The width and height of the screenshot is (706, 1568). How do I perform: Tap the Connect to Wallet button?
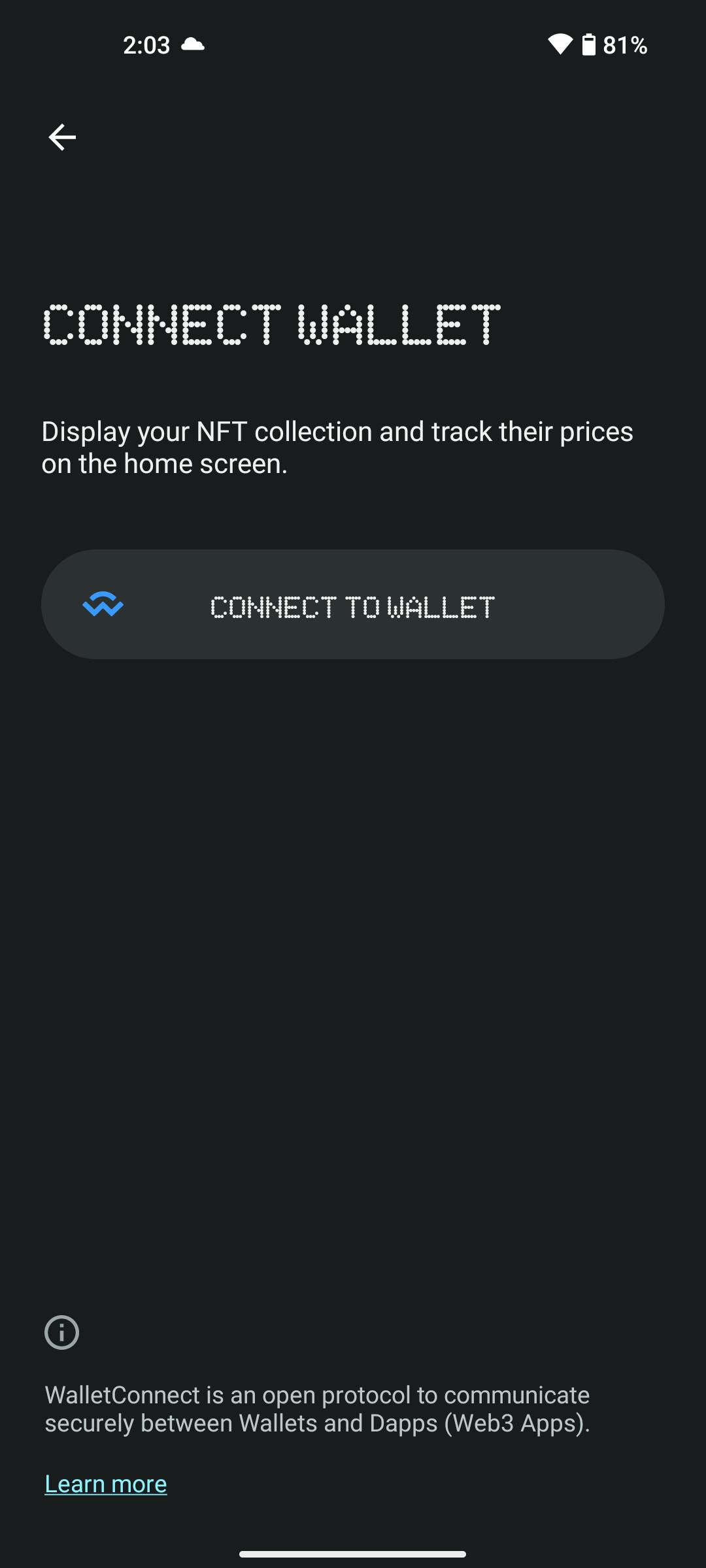tap(353, 604)
